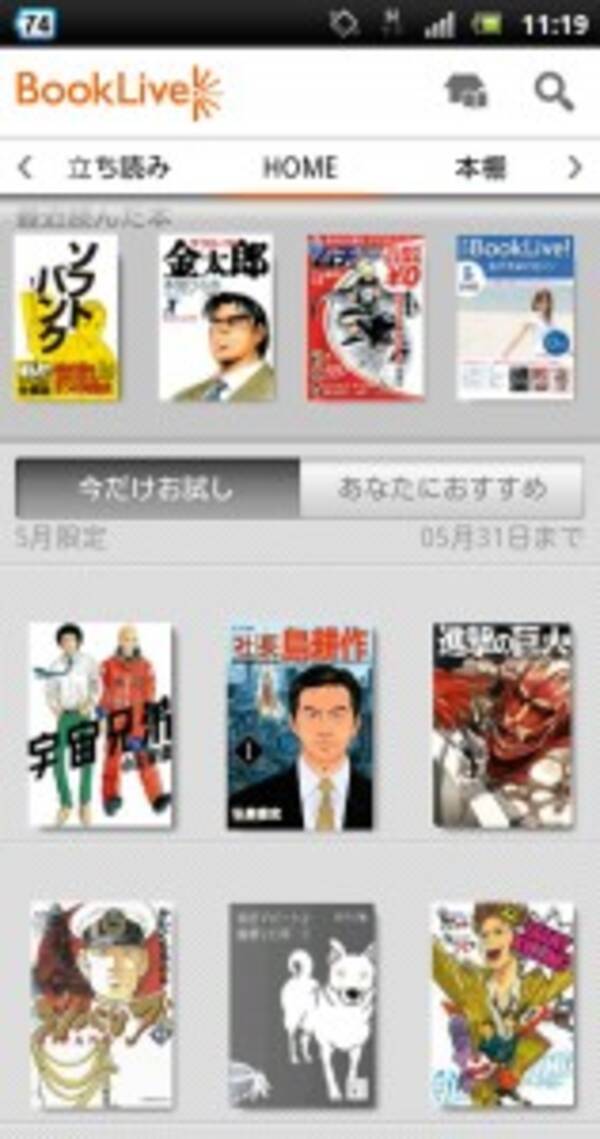Open the grey white-dog book cover
600x1139 pixels.
(x=301, y=1005)
